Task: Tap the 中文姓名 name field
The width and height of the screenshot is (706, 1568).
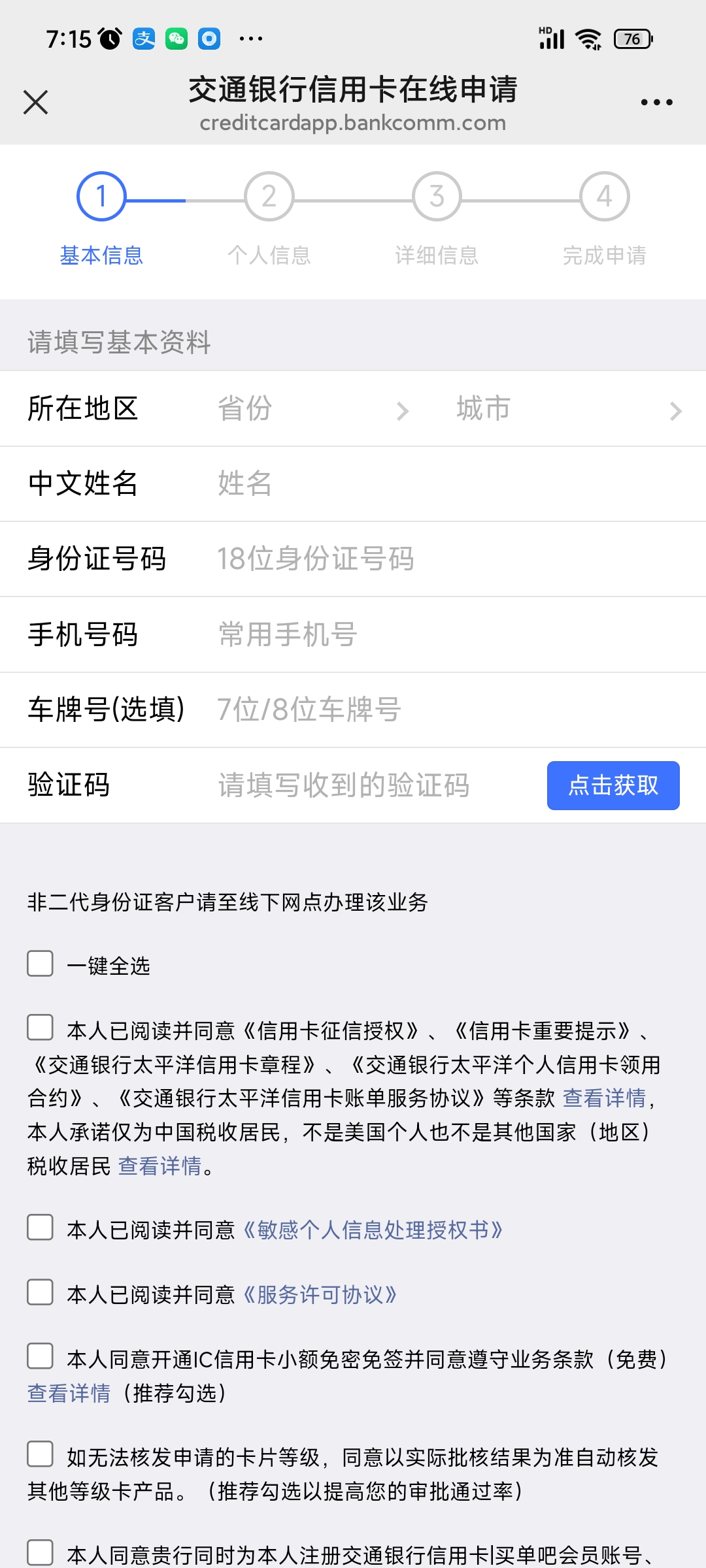Action: point(445,484)
